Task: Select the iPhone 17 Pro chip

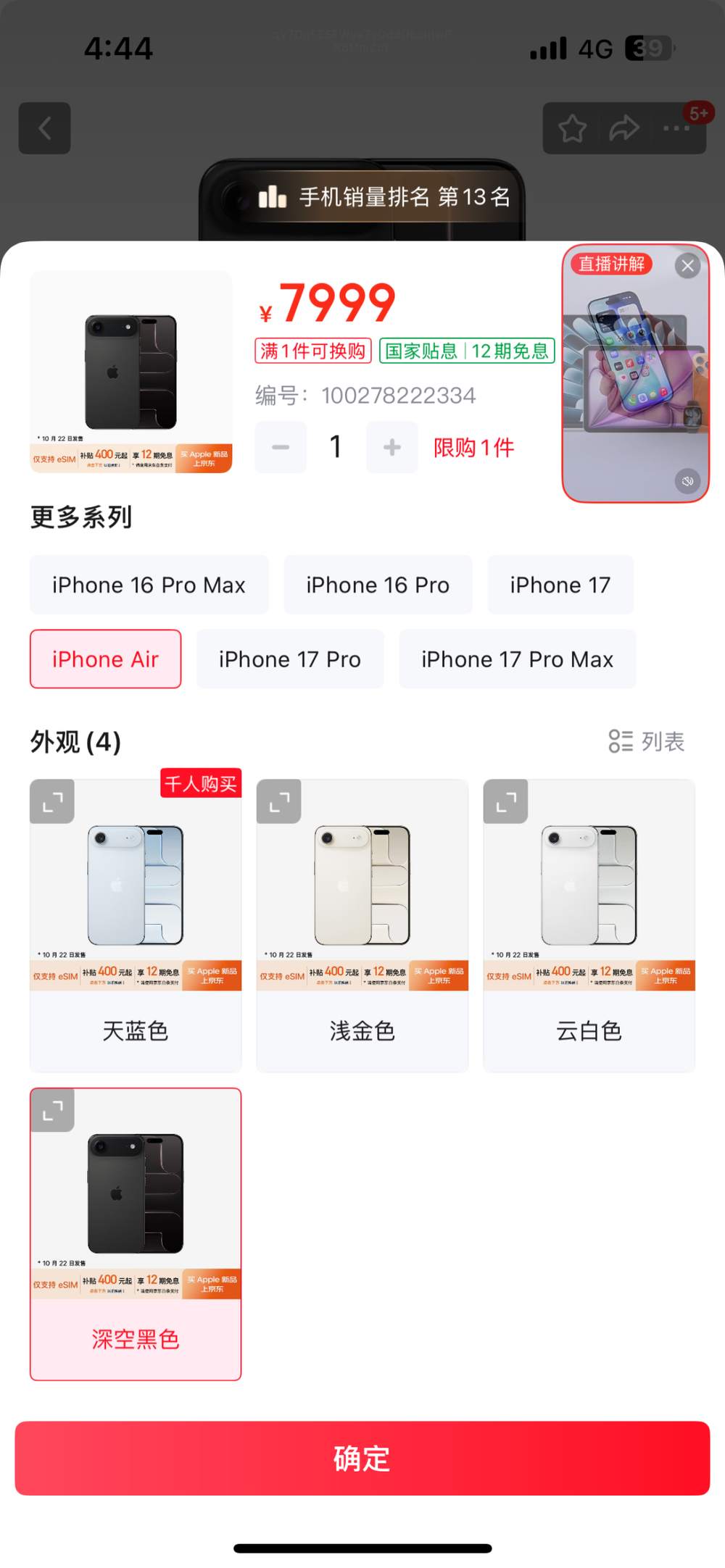Action: click(289, 659)
